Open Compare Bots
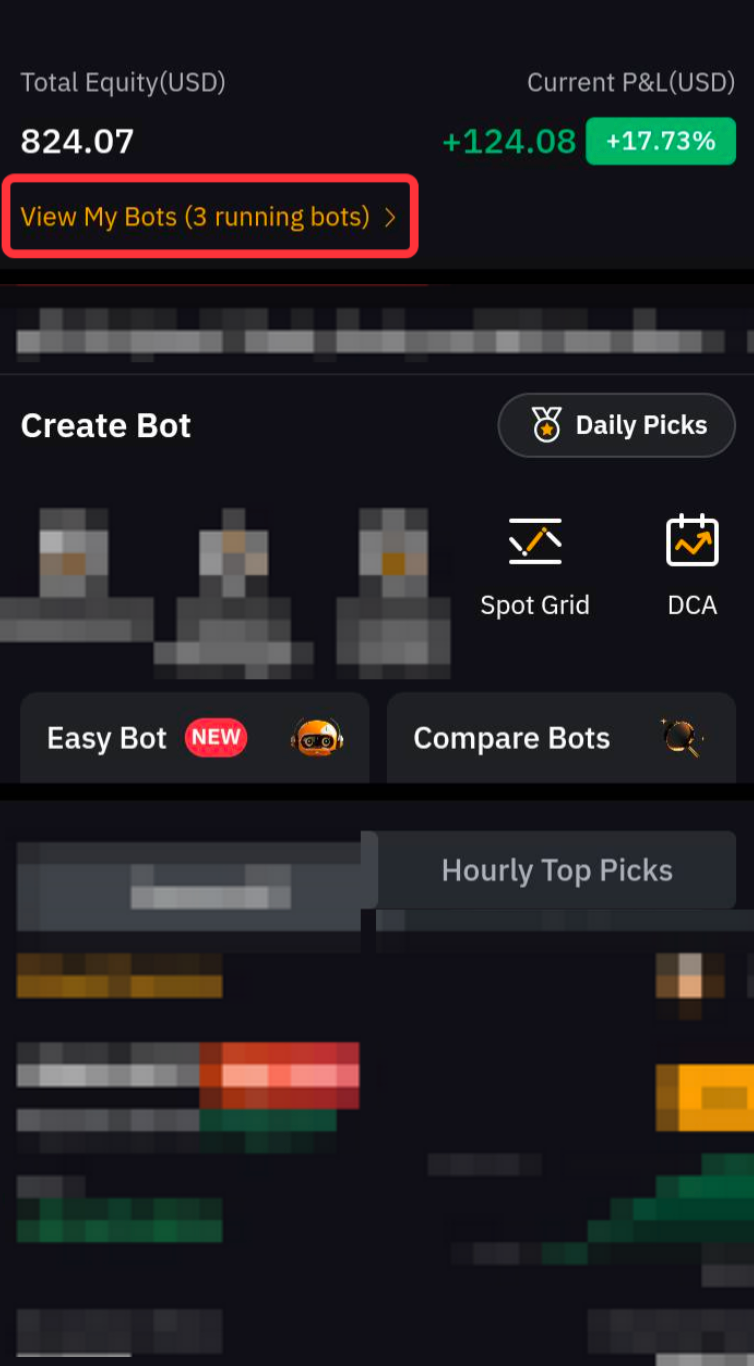This screenshot has height=1366, width=754. [560, 738]
